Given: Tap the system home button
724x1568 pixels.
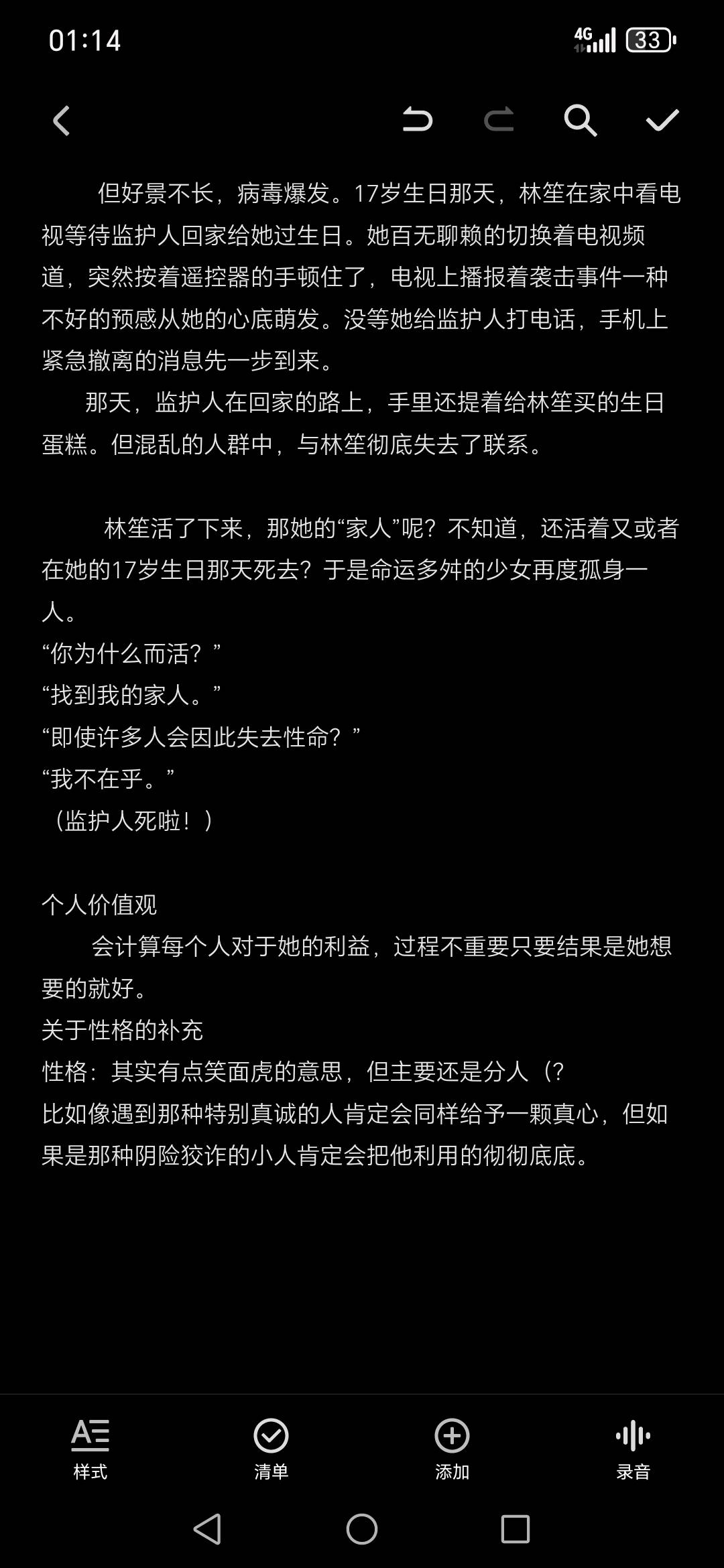Looking at the screenshot, I should tap(362, 1529).
